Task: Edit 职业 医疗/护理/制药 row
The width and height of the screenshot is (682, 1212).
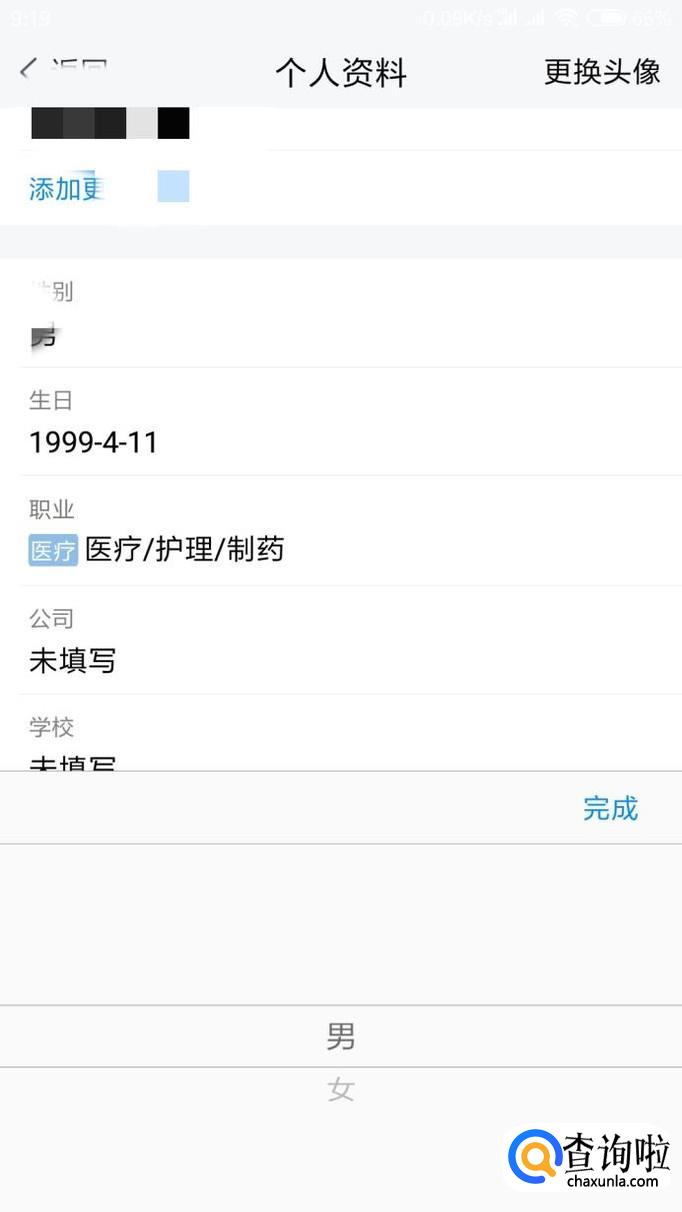Action: (x=340, y=531)
